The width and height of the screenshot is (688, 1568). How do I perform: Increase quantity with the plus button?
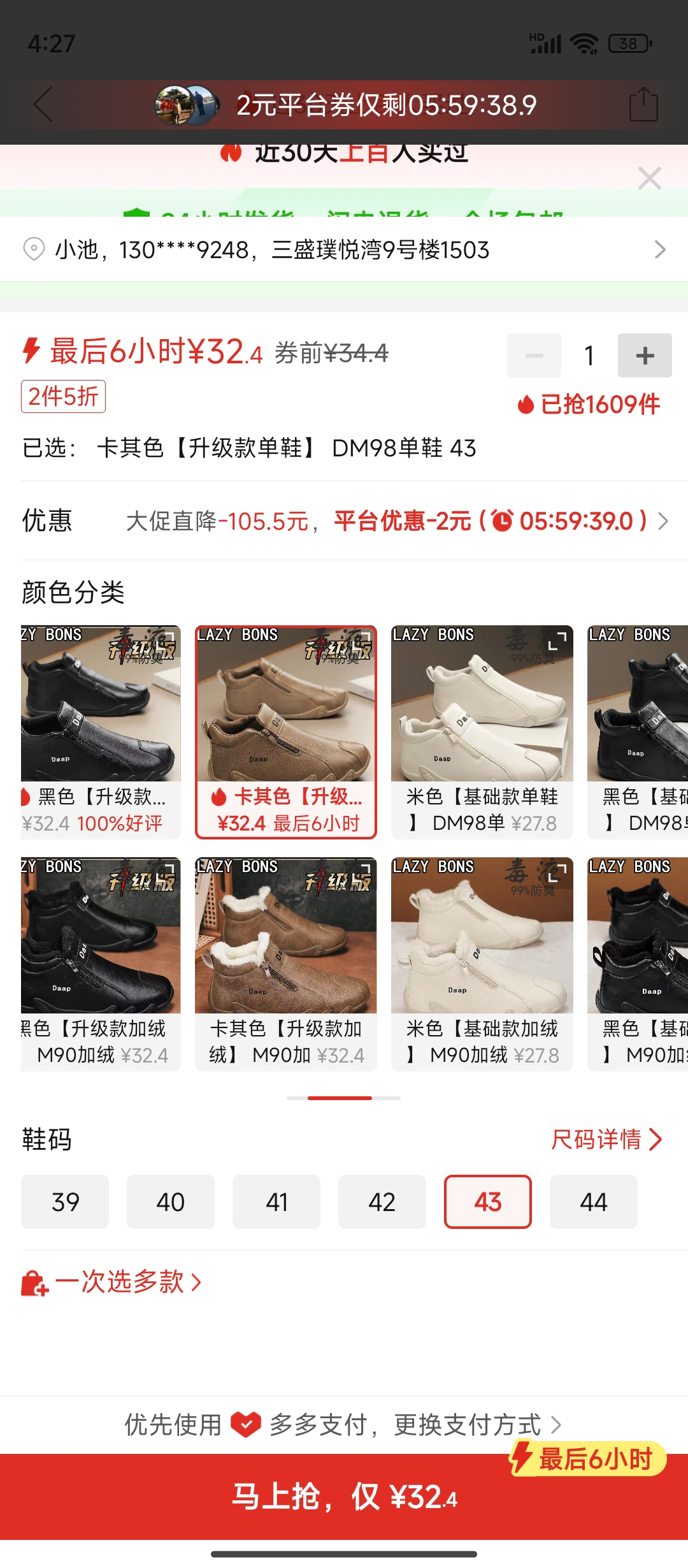644,355
